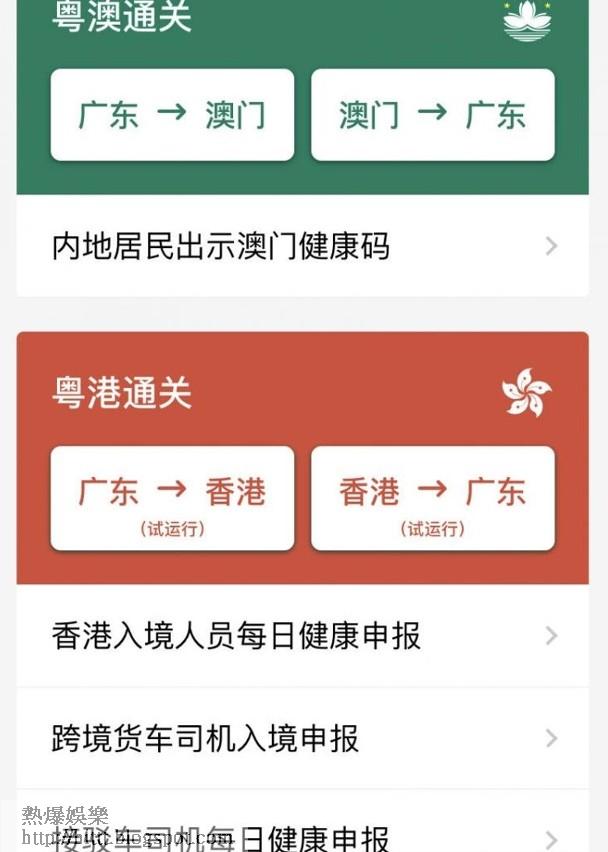Select the 广东 → 澳门 button
608x852 pixels.
pos(172,115)
